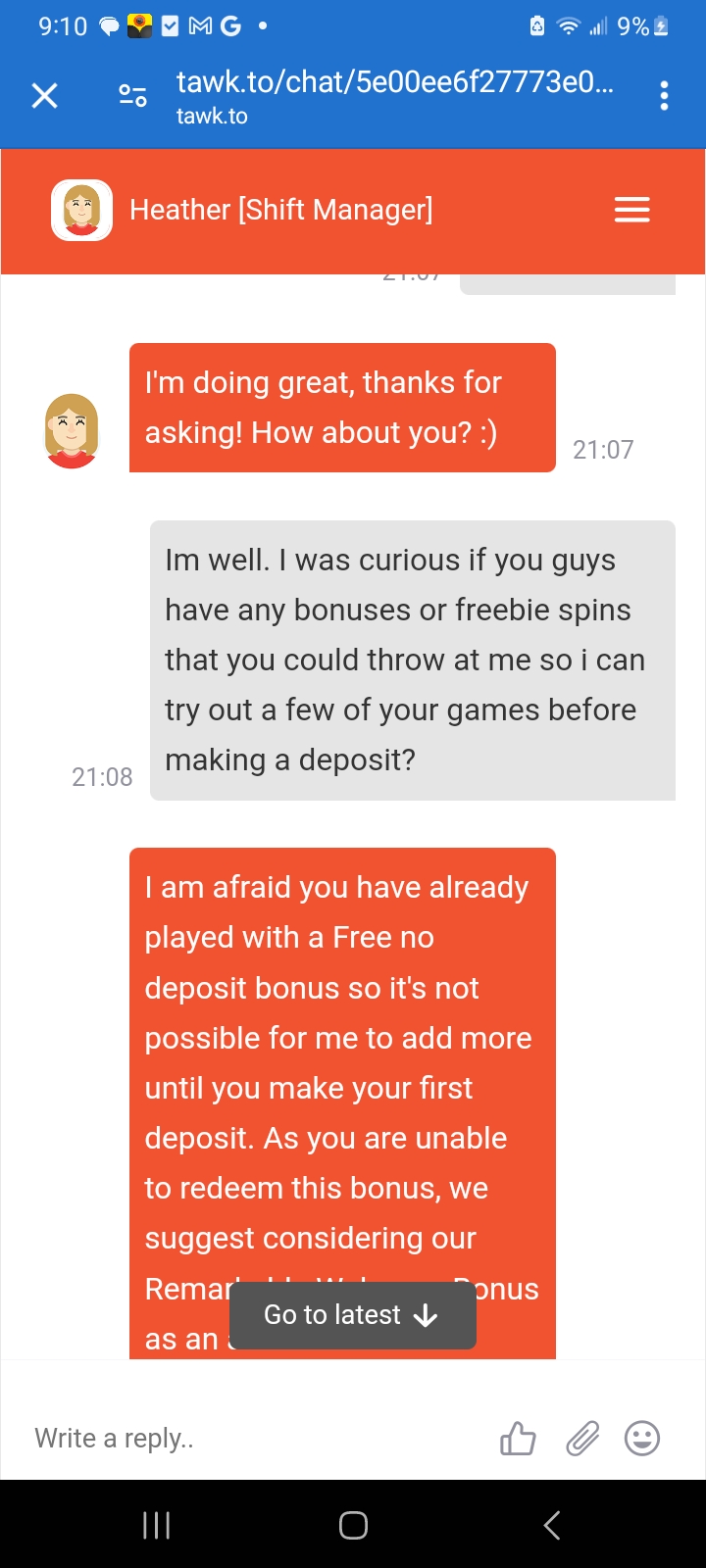
Task: Go to the phone home screen
Action: point(353,1525)
